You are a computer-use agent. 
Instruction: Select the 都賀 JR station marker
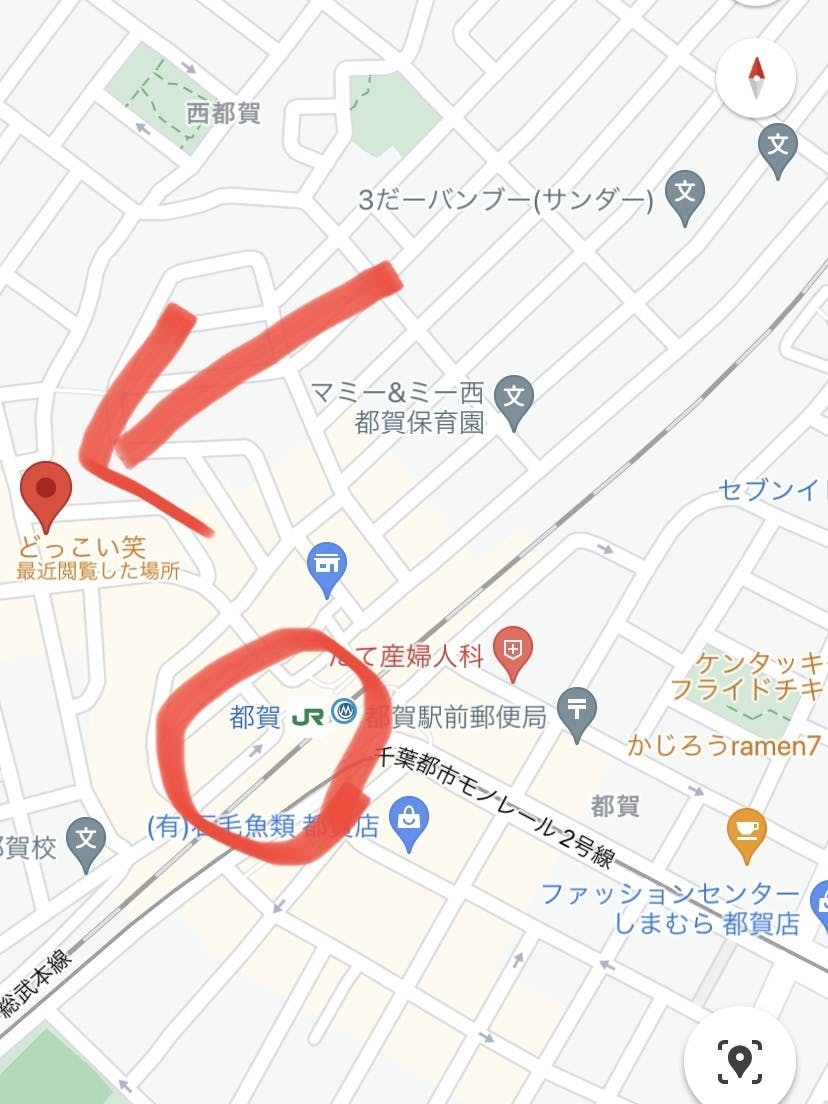[x=308, y=716]
